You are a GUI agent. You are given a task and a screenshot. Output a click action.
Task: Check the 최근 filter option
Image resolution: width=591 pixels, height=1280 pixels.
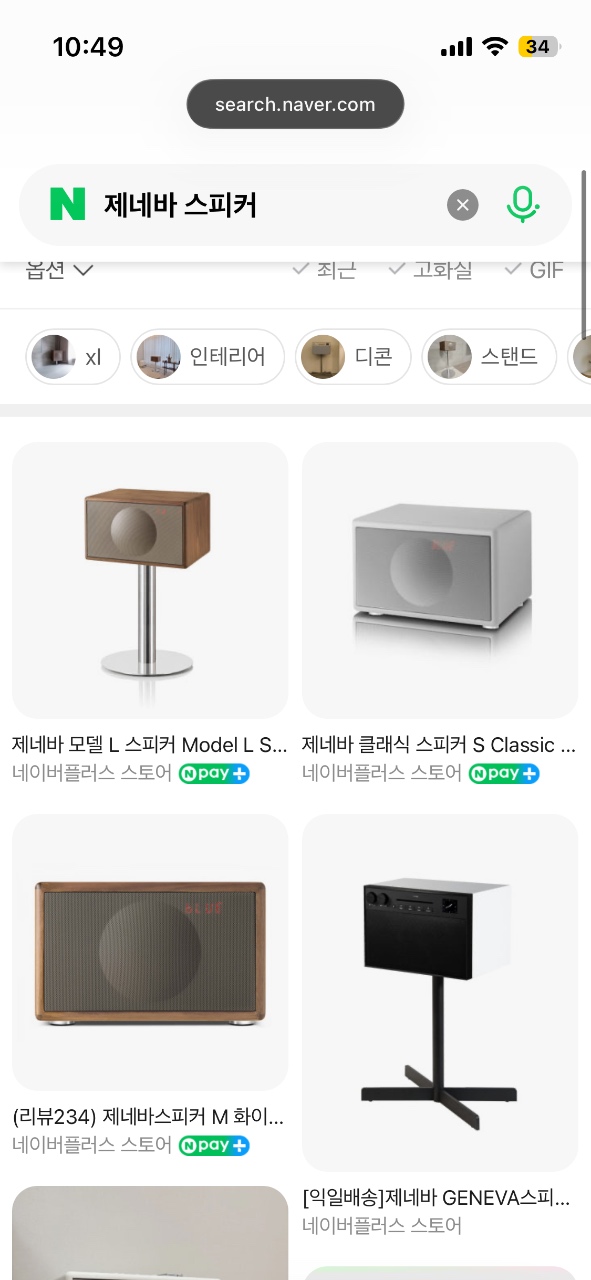tap(323, 269)
